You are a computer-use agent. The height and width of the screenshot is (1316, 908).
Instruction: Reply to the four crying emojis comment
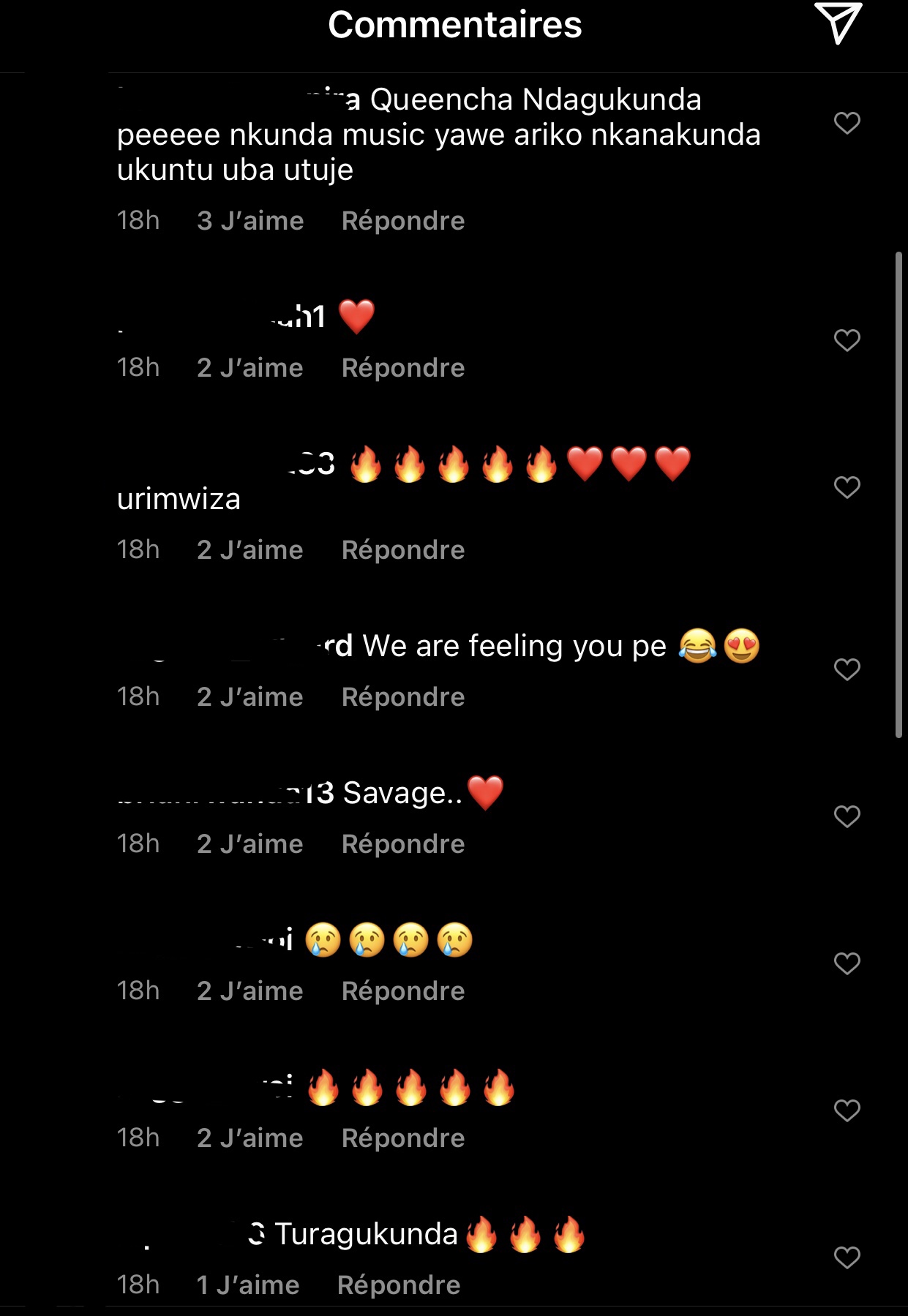tap(402, 991)
